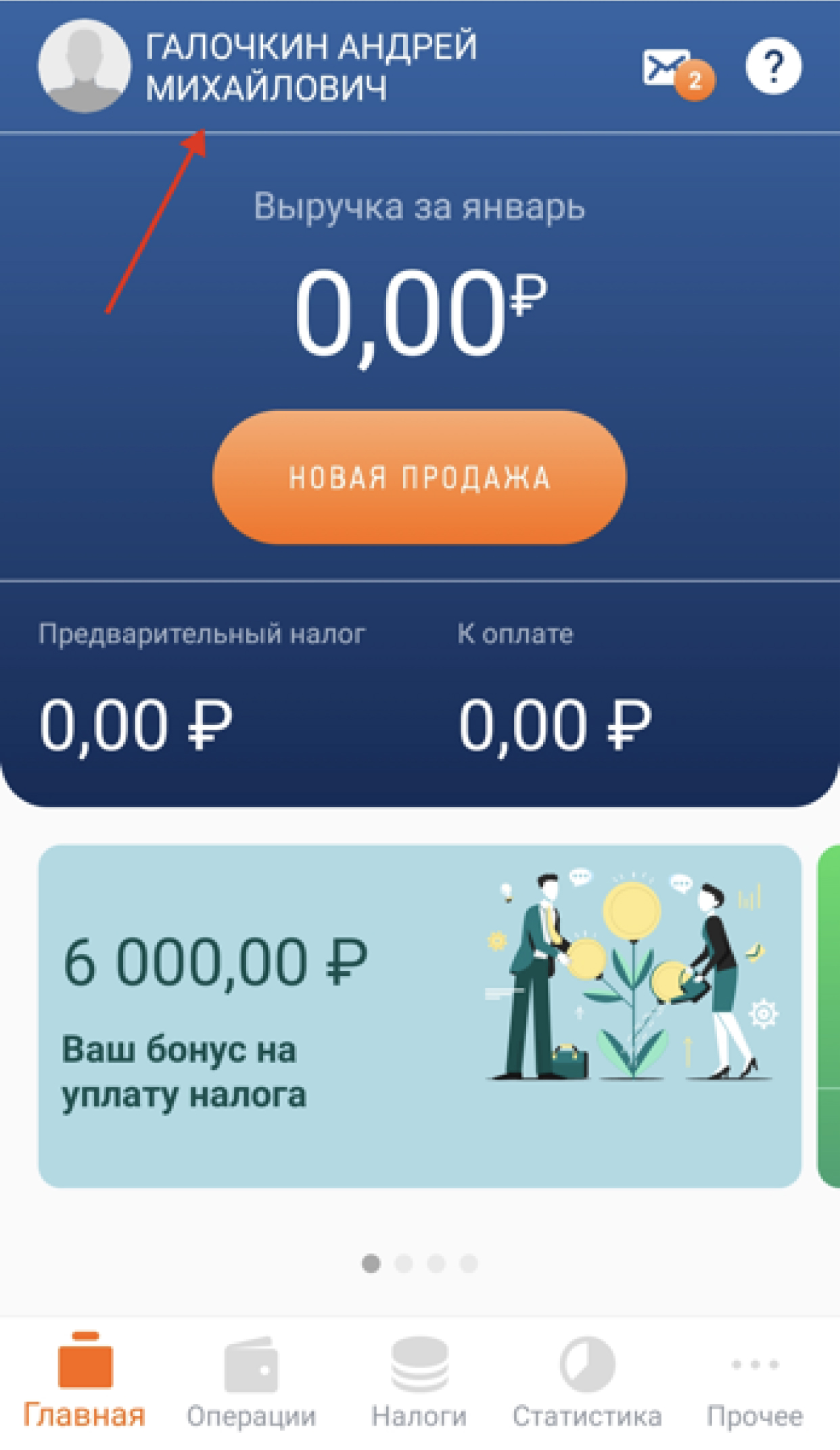
Task: Switch to the Налоги tab
Action: point(419,1382)
